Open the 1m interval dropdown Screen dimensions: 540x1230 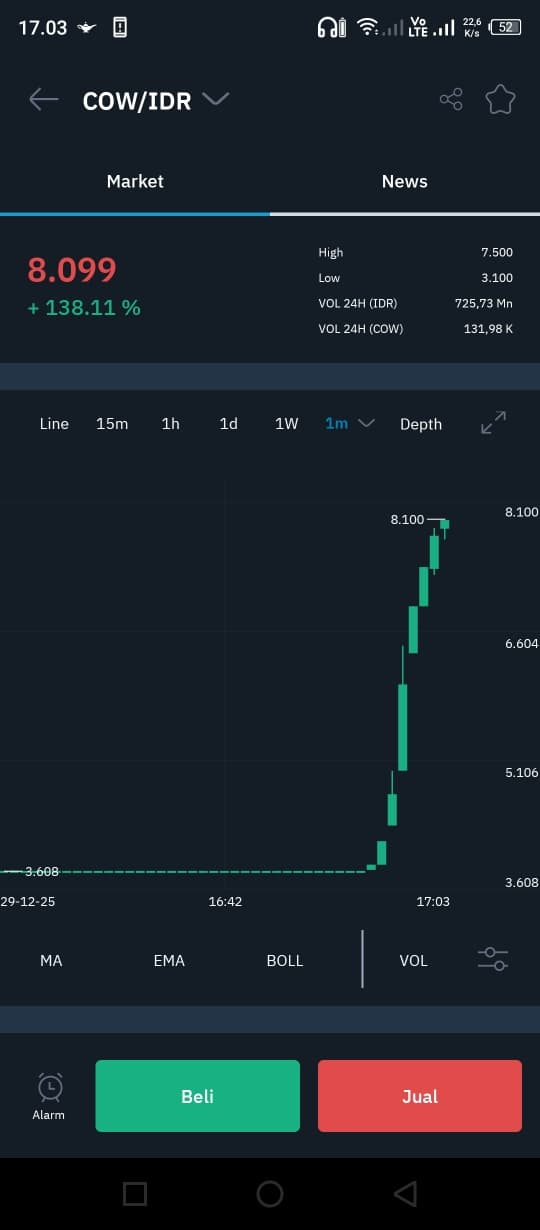350,424
